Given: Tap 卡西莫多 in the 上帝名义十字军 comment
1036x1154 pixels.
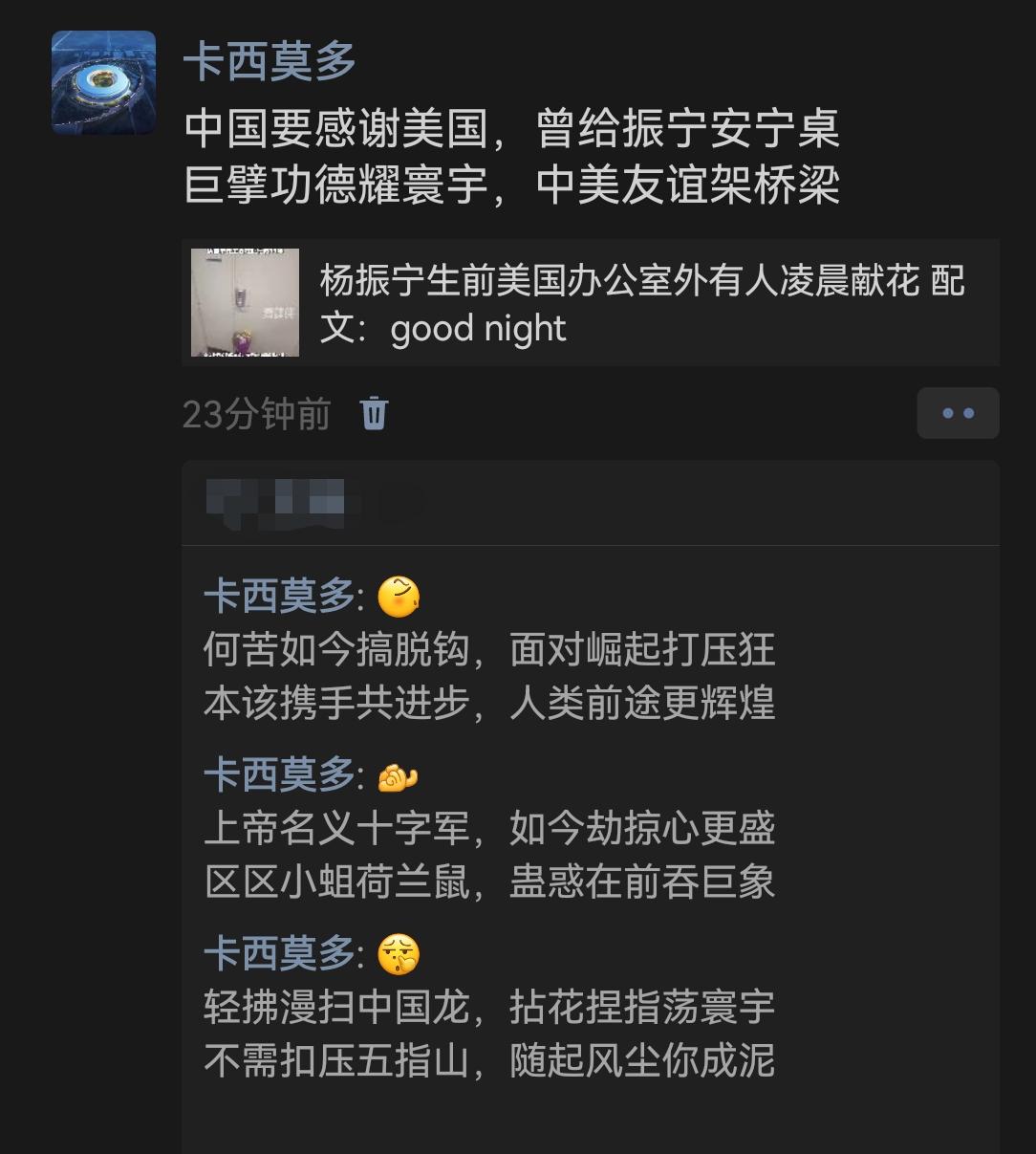Looking at the screenshot, I should 279,776.
